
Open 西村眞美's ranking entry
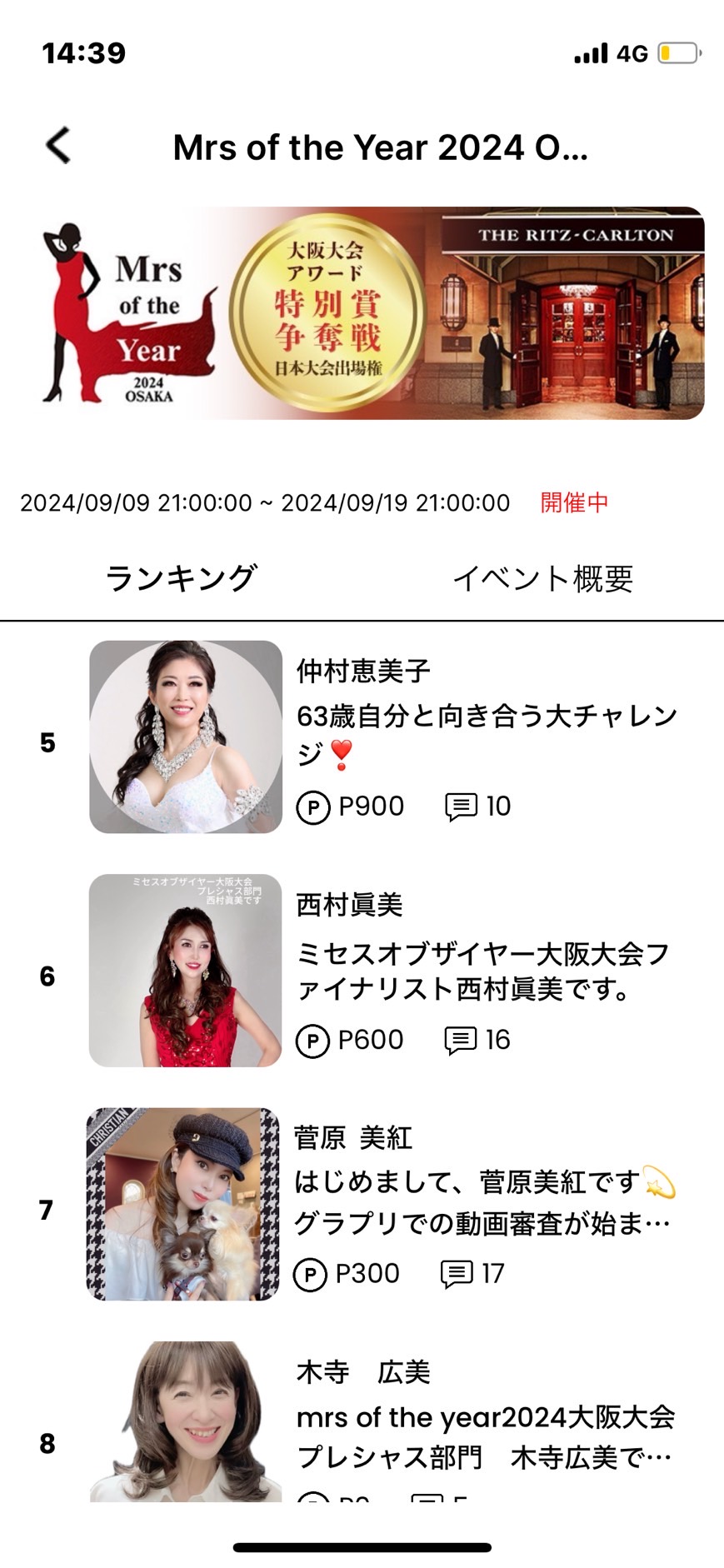pos(362,971)
